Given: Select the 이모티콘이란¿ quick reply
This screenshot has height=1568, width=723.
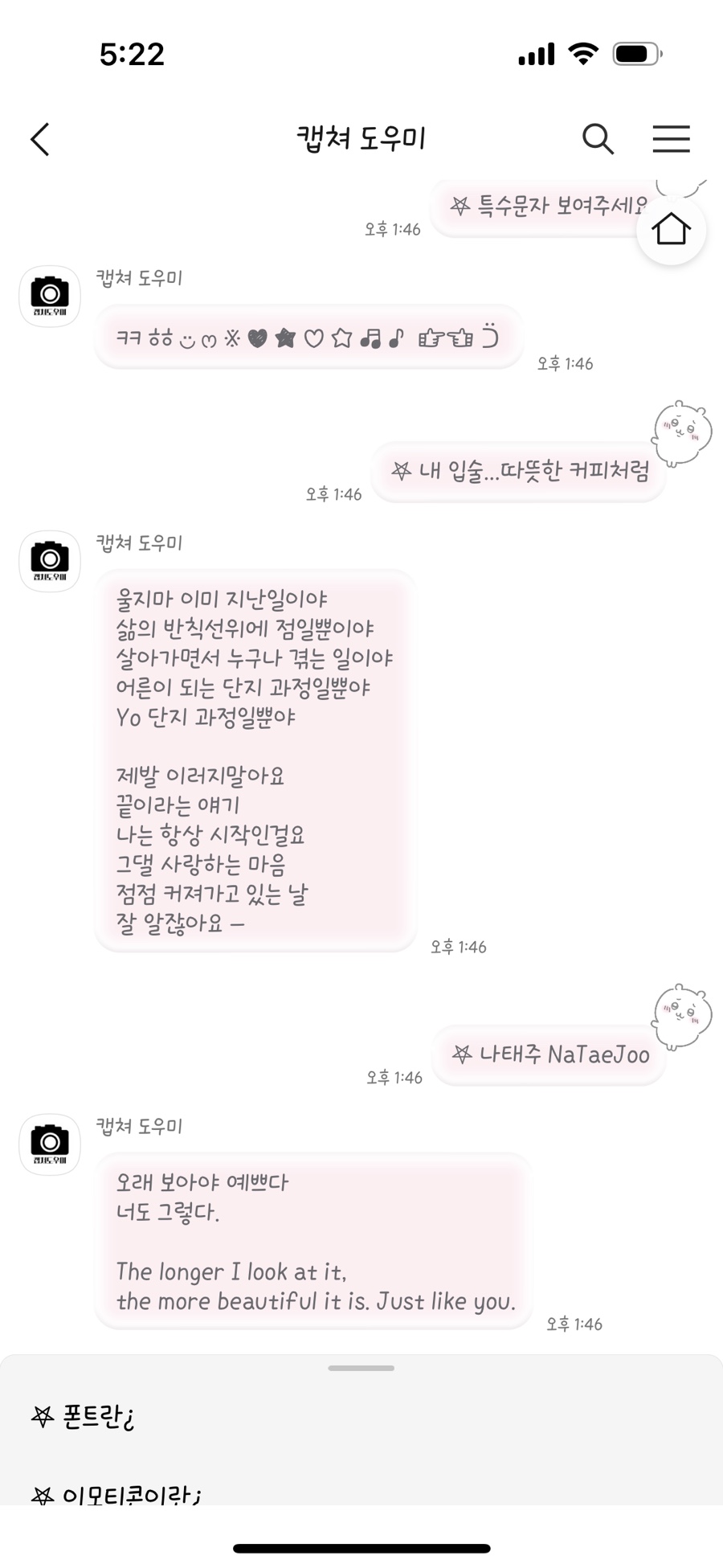Looking at the screenshot, I should click(116, 1493).
